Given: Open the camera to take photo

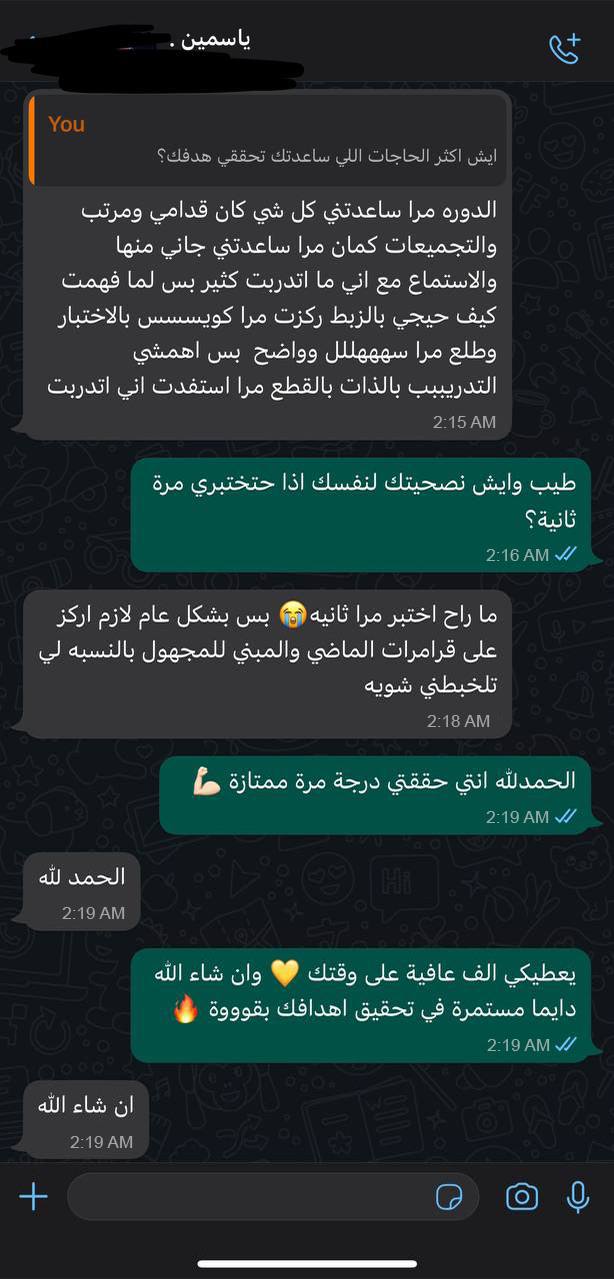Looking at the screenshot, I should (x=521, y=1196).
